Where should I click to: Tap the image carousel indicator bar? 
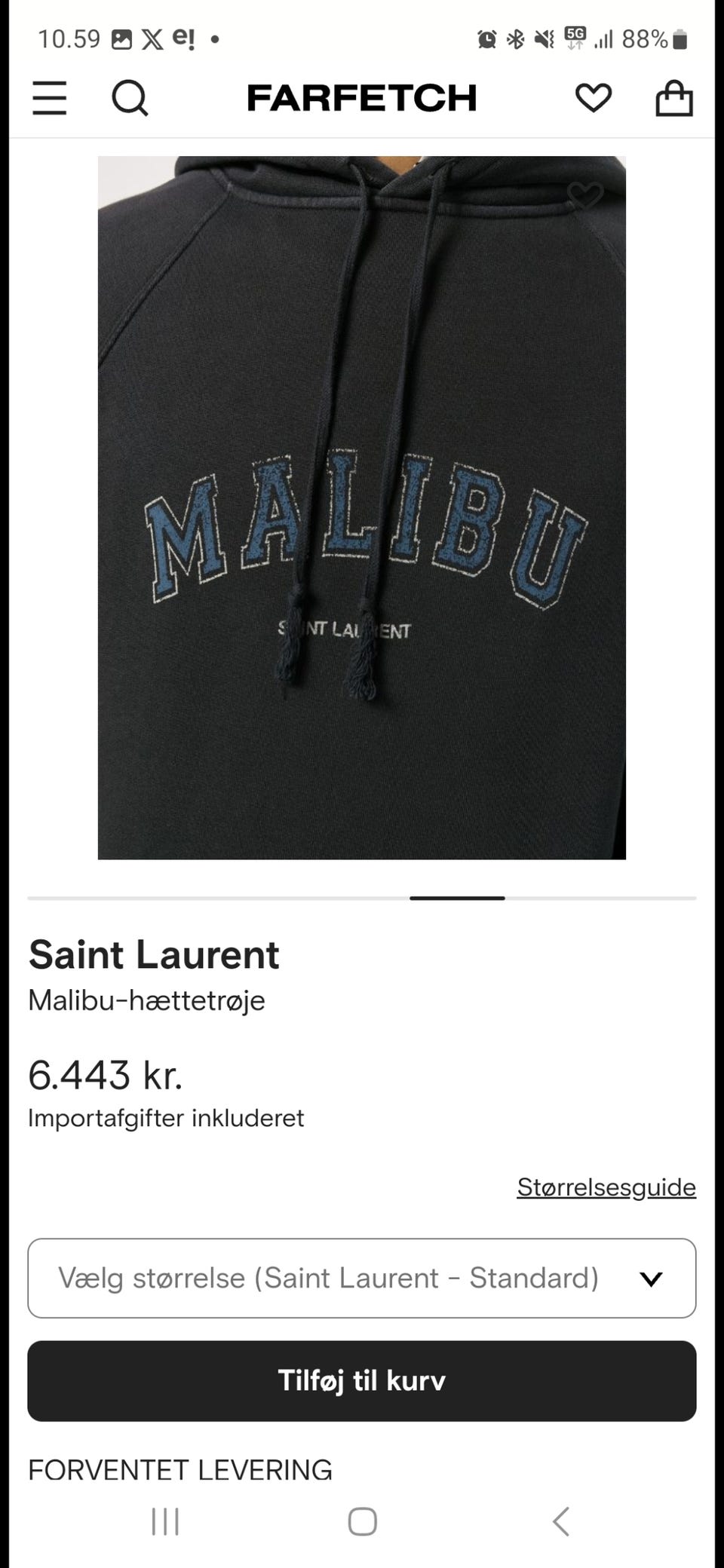coord(456,899)
